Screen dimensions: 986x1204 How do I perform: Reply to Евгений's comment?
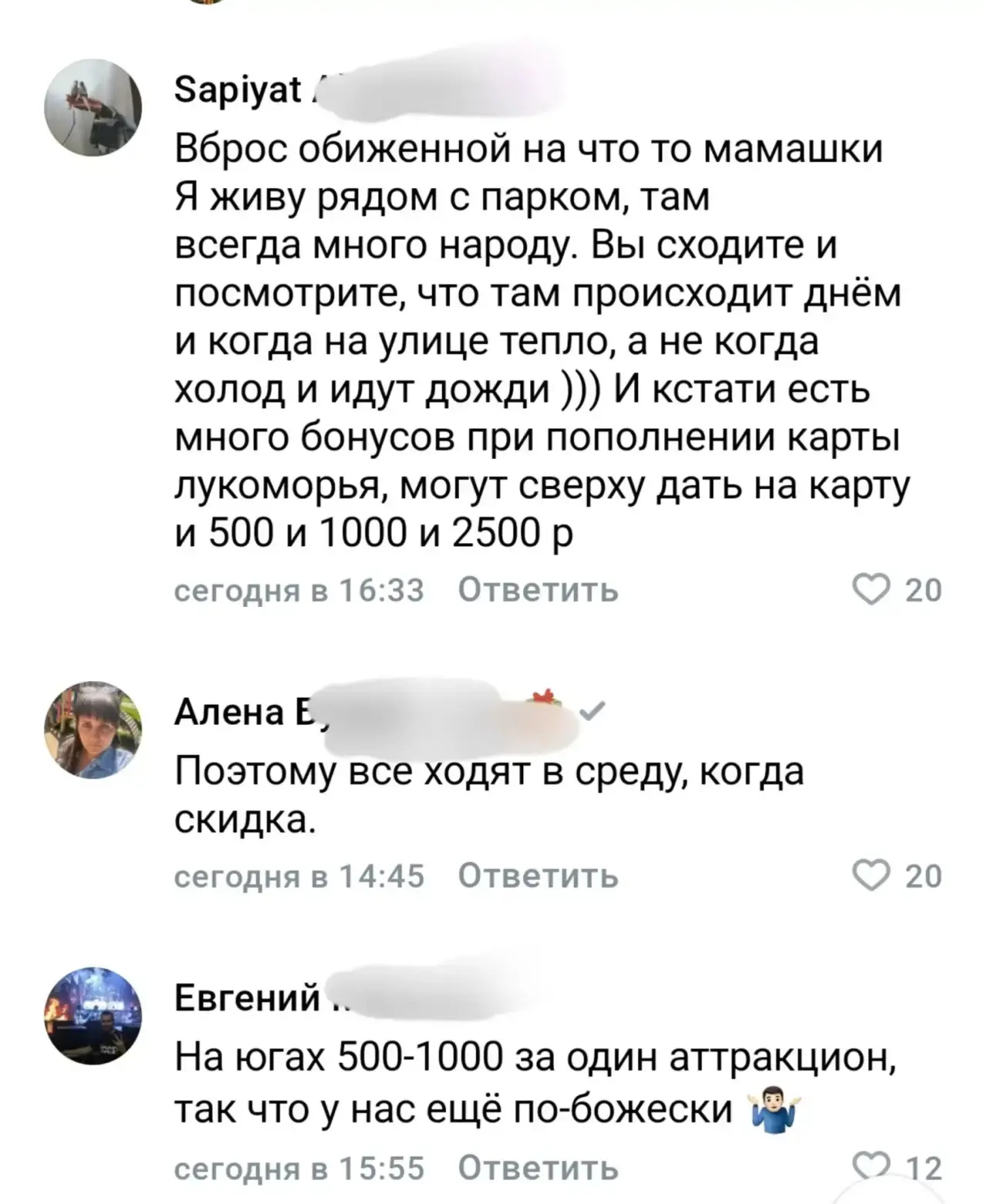538,1169
